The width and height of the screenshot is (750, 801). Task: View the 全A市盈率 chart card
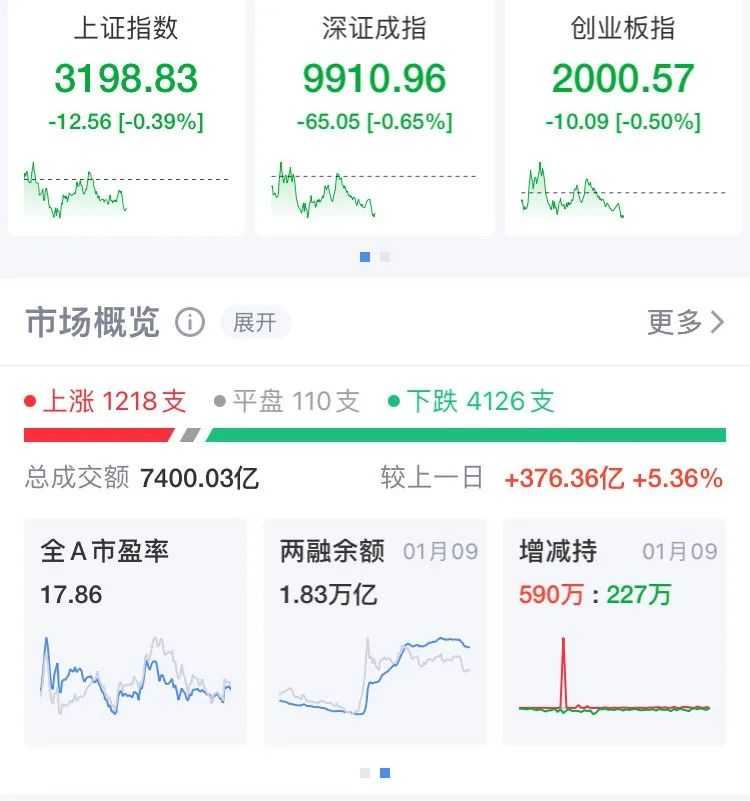coord(135,632)
